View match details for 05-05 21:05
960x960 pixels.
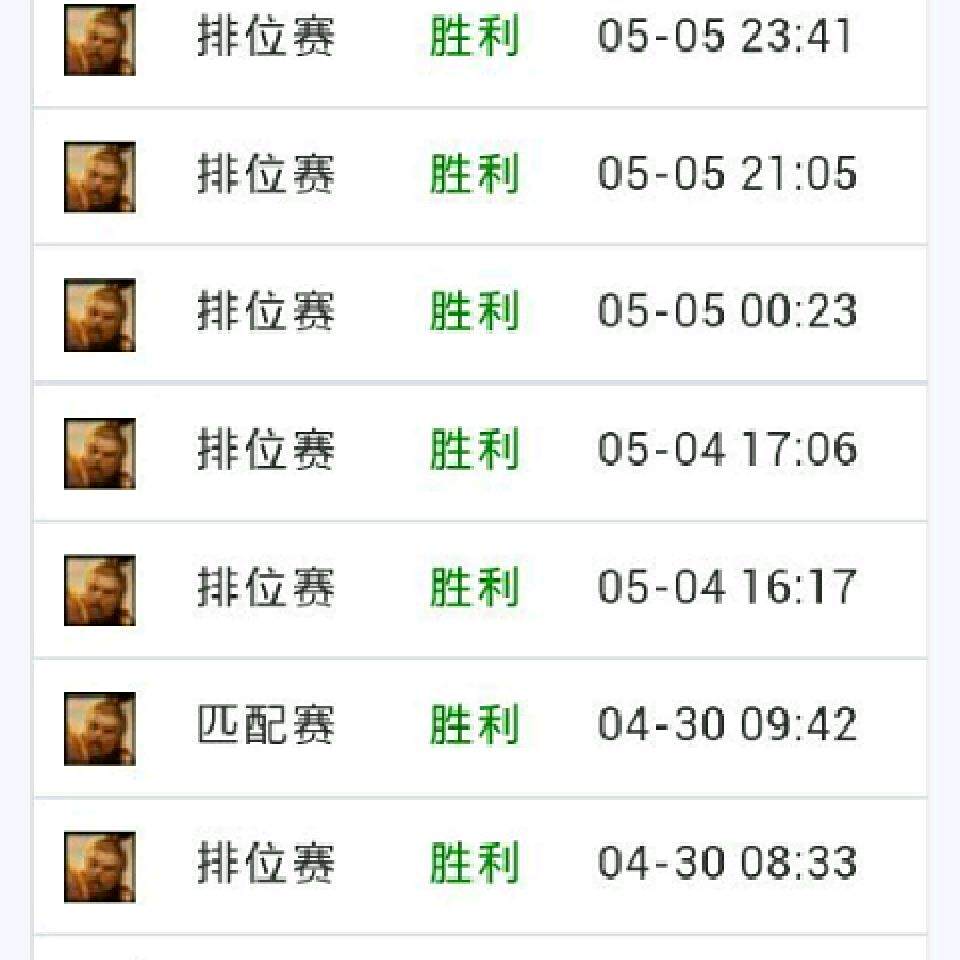click(x=480, y=176)
